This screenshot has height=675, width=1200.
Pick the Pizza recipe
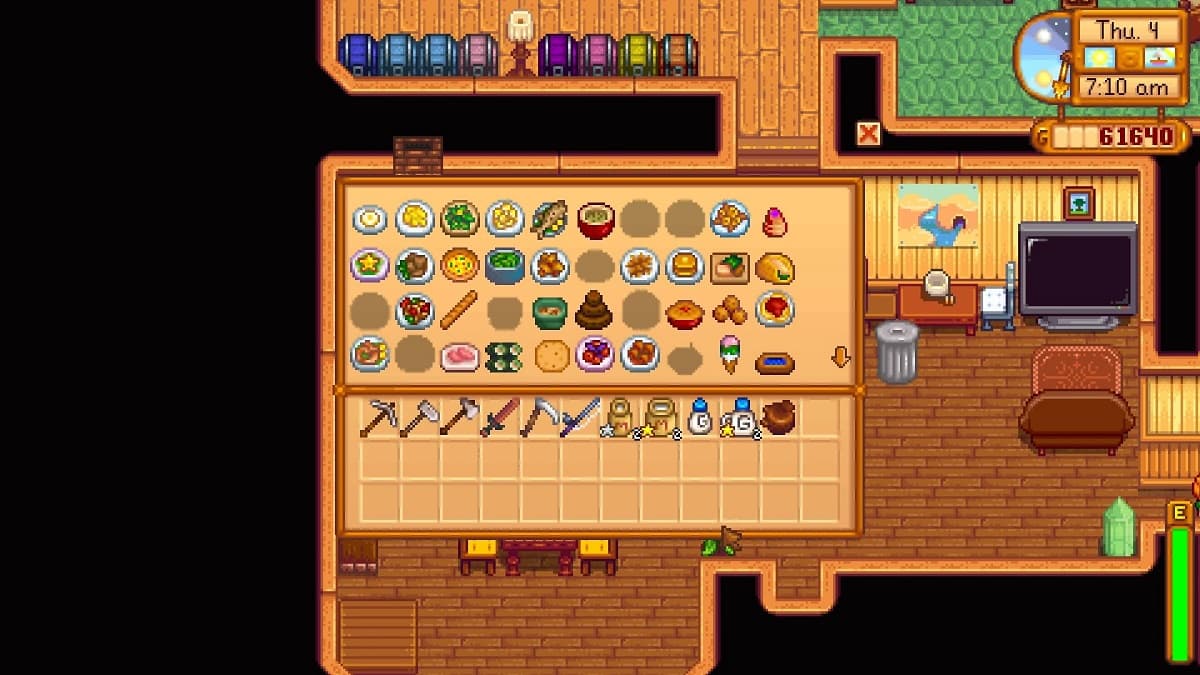460,266
